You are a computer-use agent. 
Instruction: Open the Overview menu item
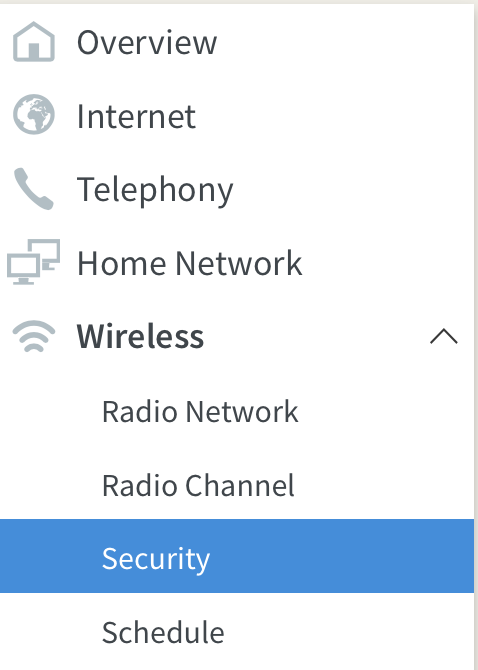point(237,42)
